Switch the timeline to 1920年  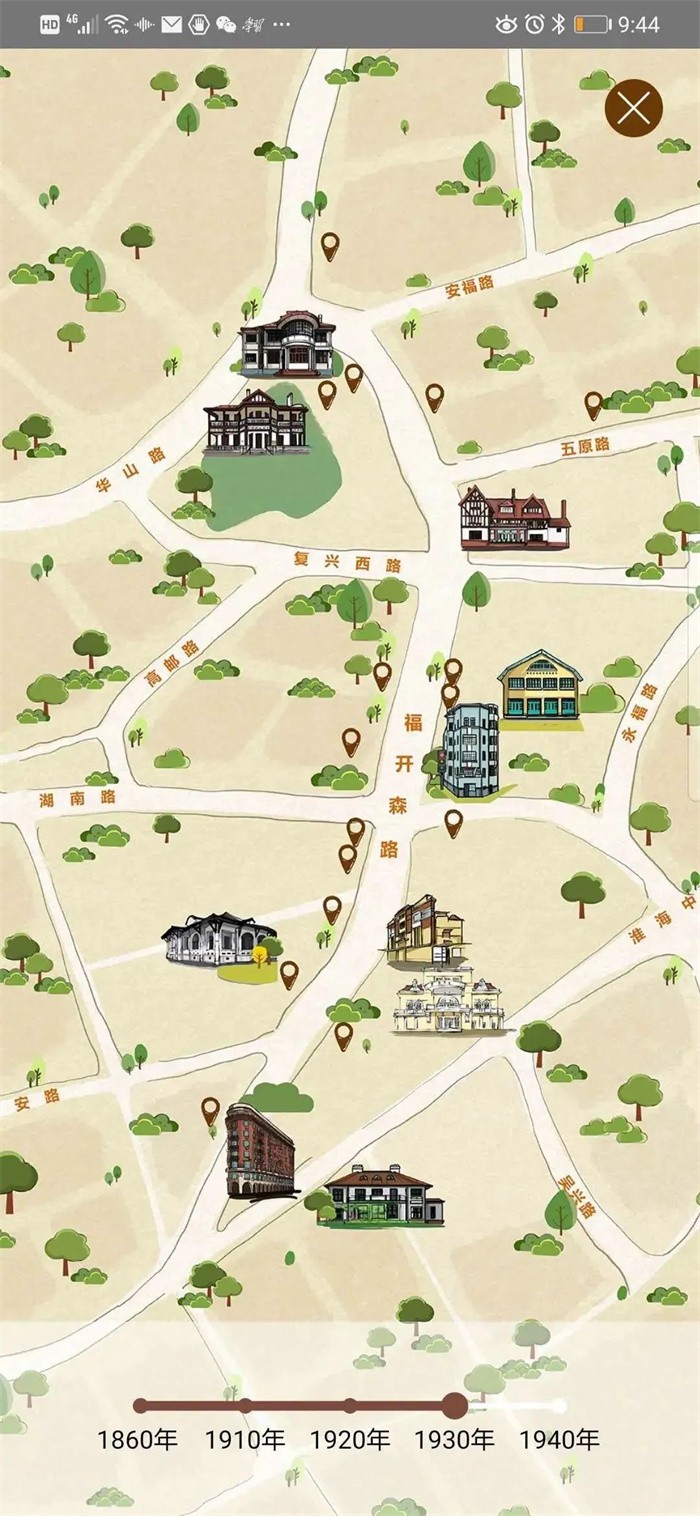point(350,1406)
